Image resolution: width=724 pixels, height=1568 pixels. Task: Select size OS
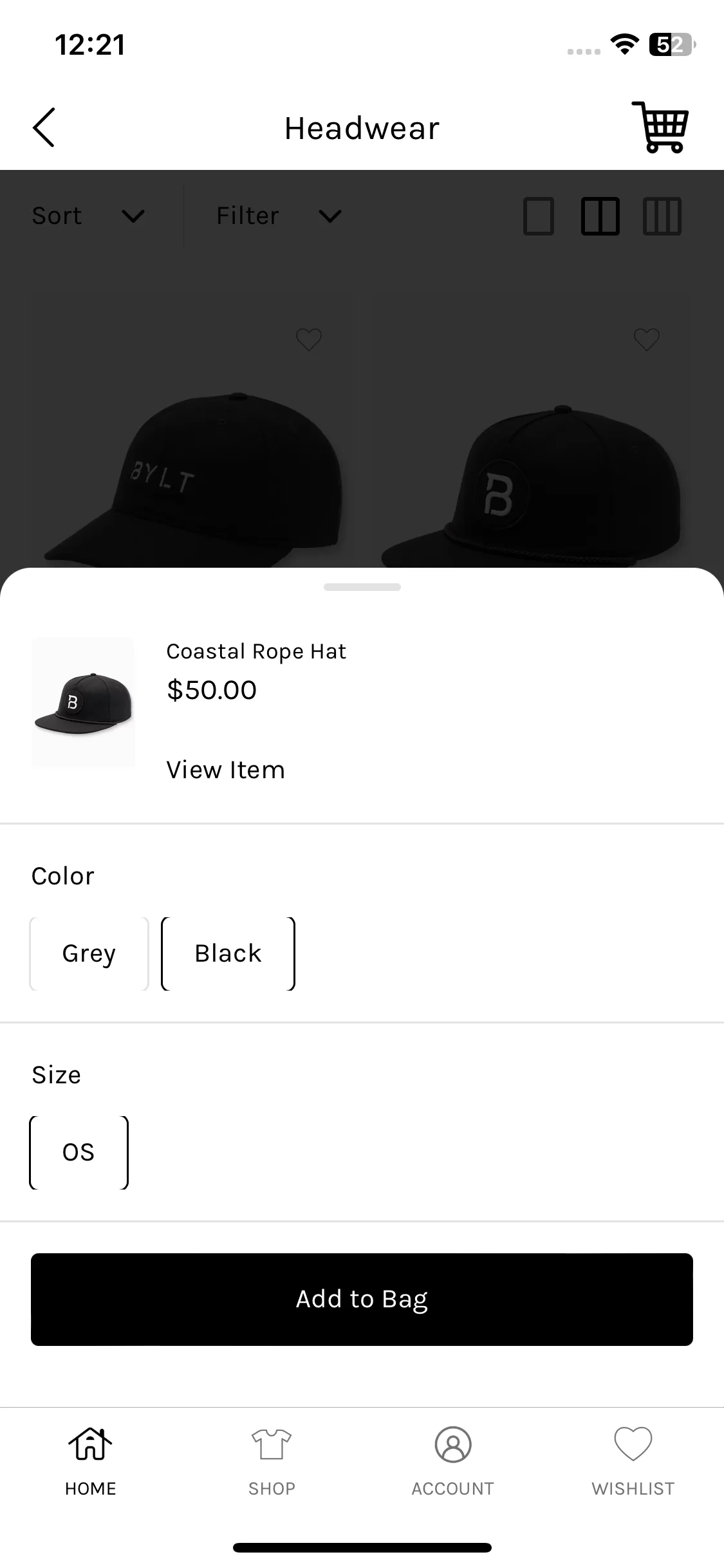pyautogui.click(x=79, y=1152)
